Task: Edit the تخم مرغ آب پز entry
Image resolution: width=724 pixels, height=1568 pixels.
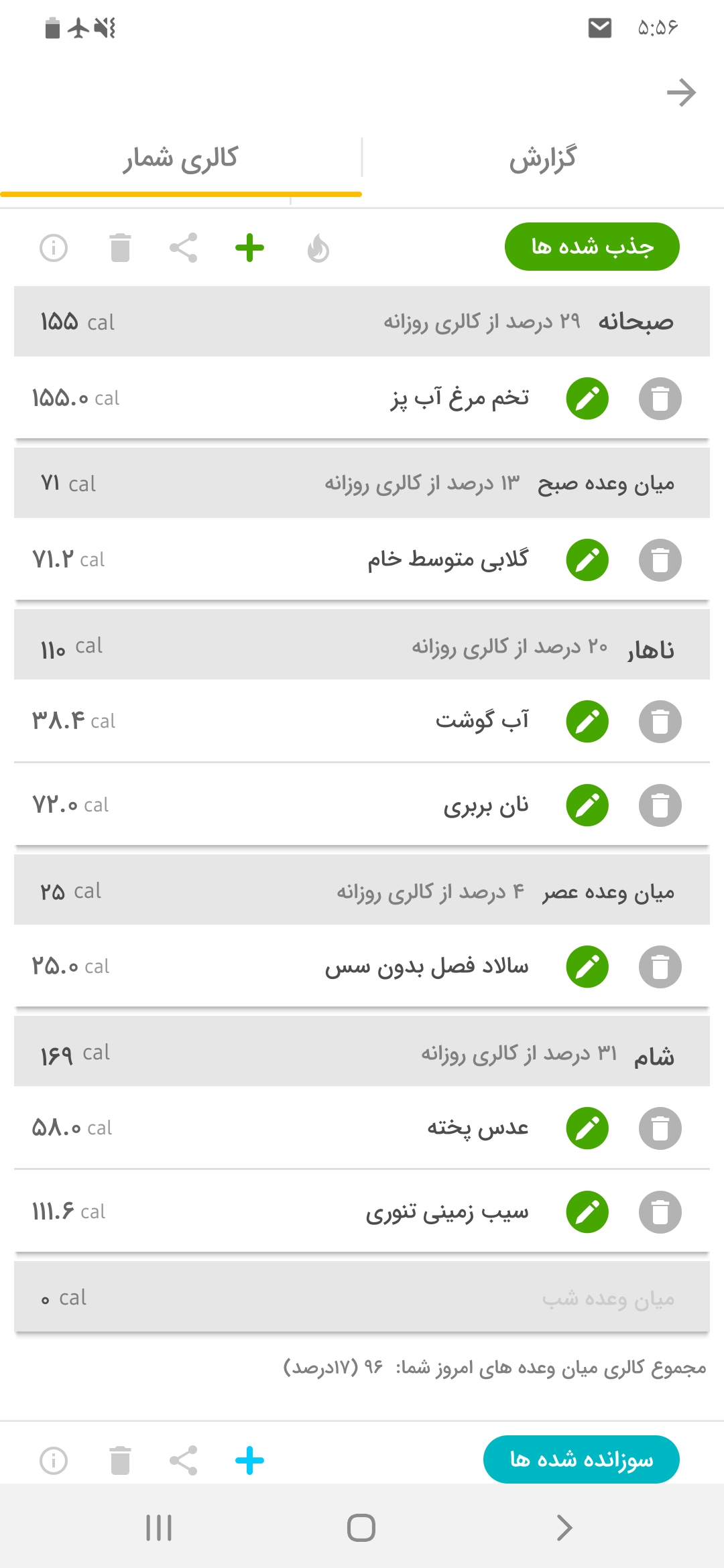Action: pyautogui.click(x=587, y=399)
